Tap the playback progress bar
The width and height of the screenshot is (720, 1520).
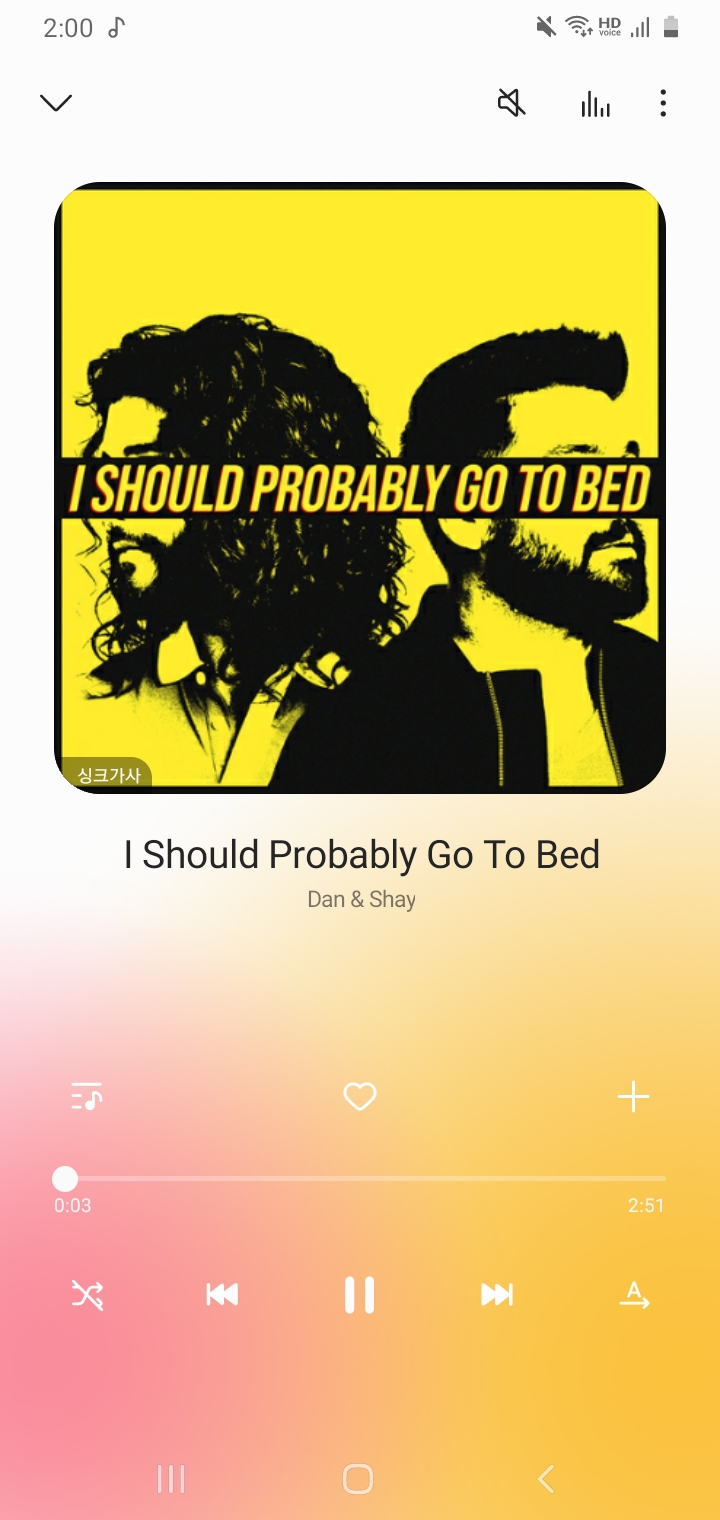coord(360,1178)
